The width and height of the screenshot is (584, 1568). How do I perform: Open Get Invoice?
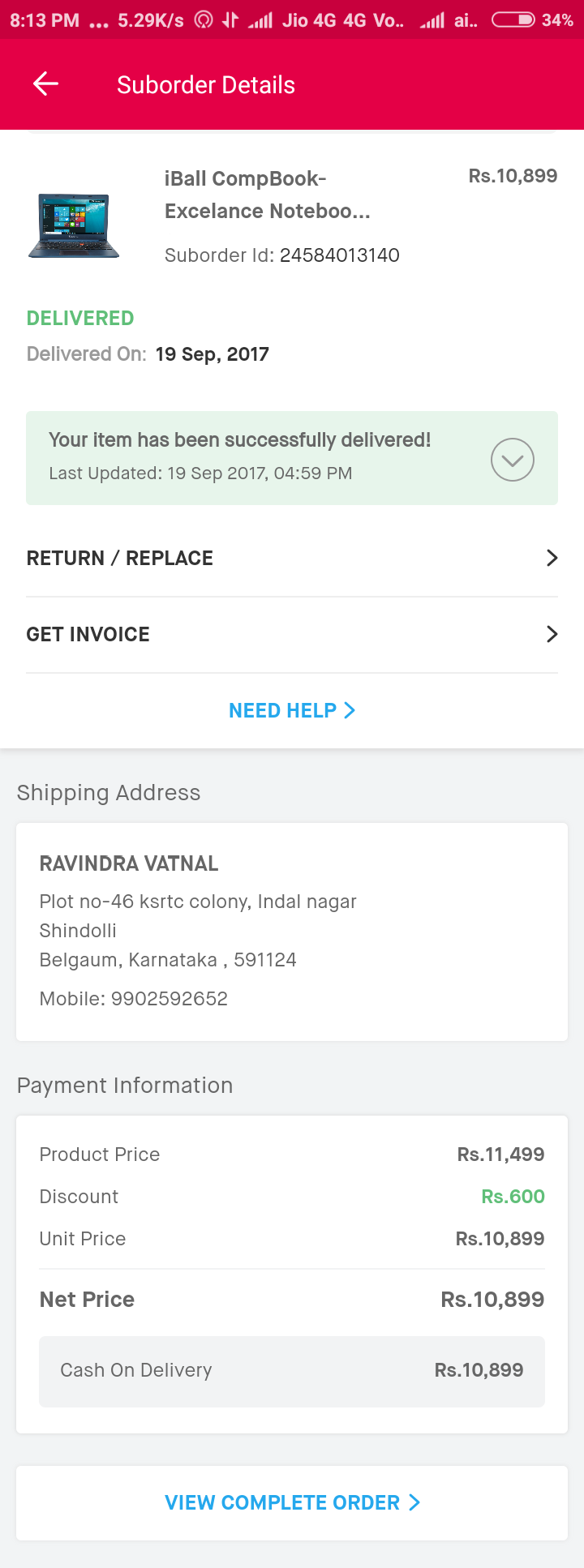tap(292, 634)
